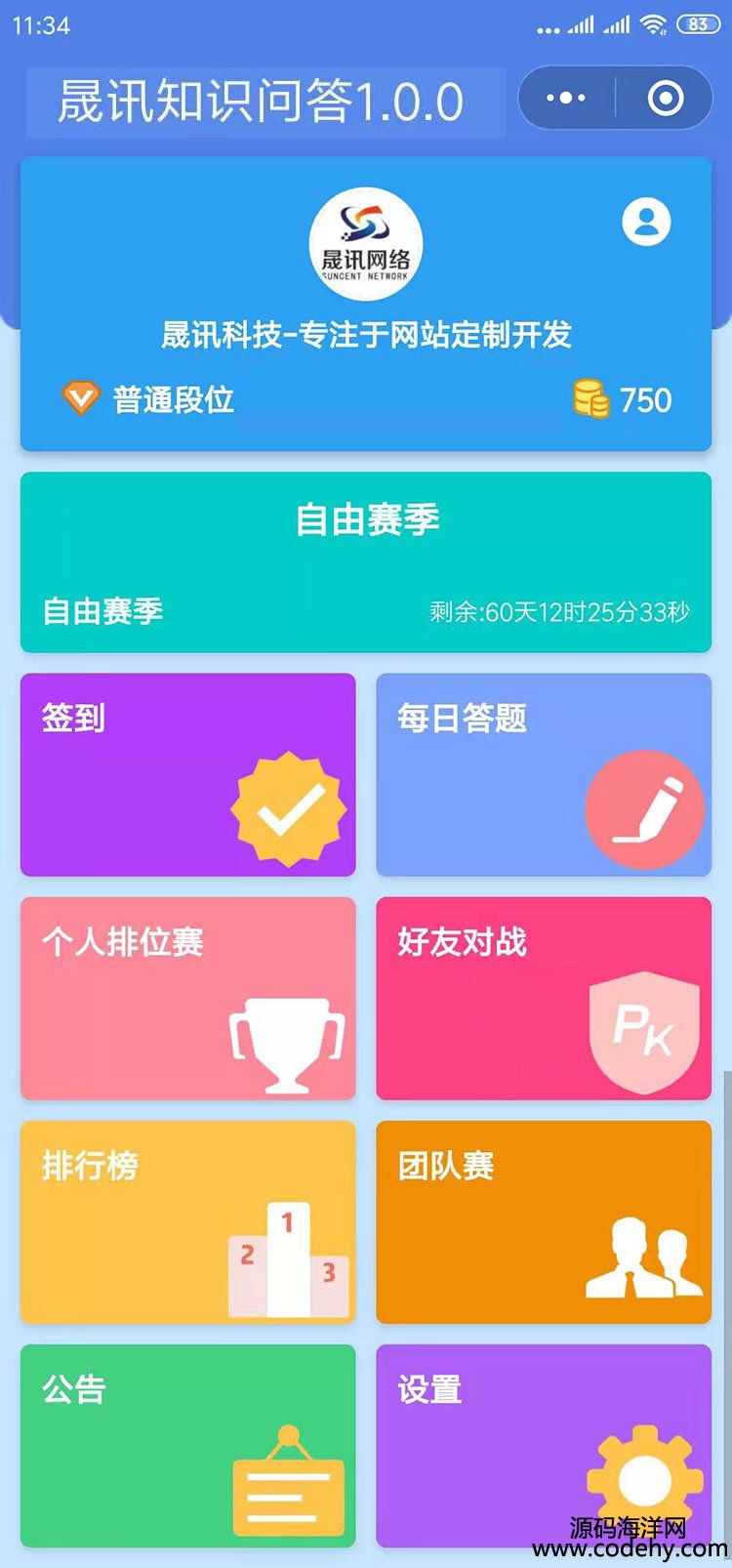The width and height of the screenshot is (732, 1568).
Task: Start 每日答题 daily quiz
Action: pos(544,774)
